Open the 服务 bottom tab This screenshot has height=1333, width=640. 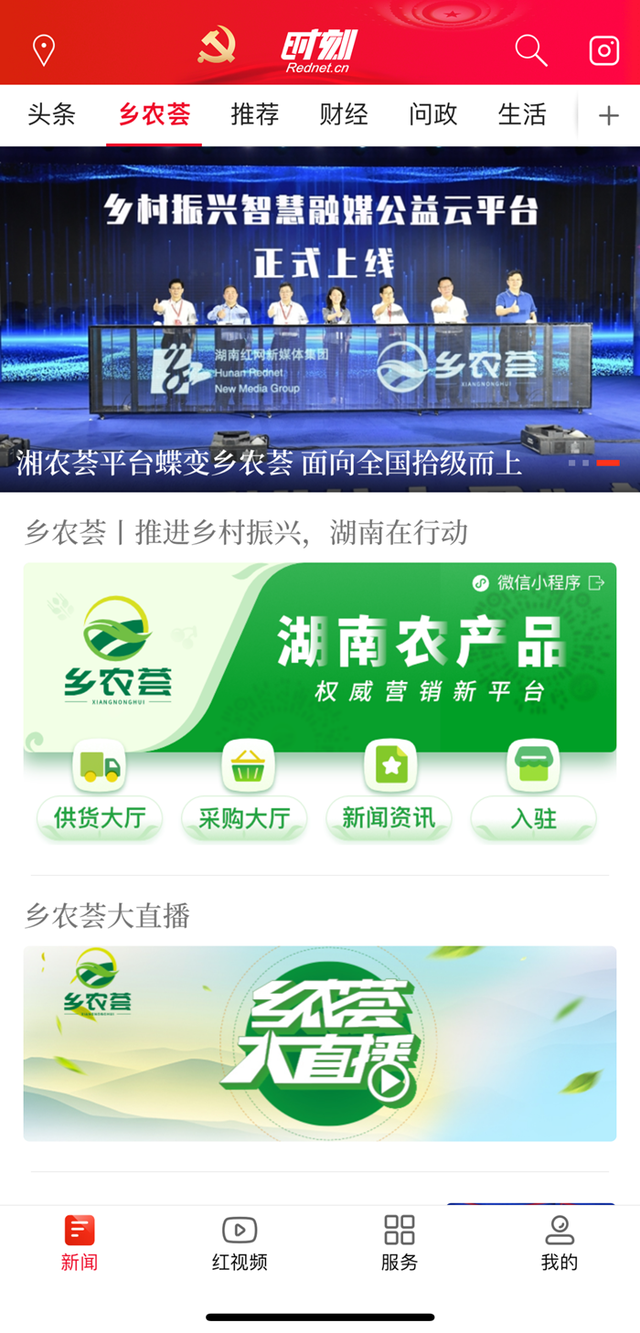tap(399, 1243)
